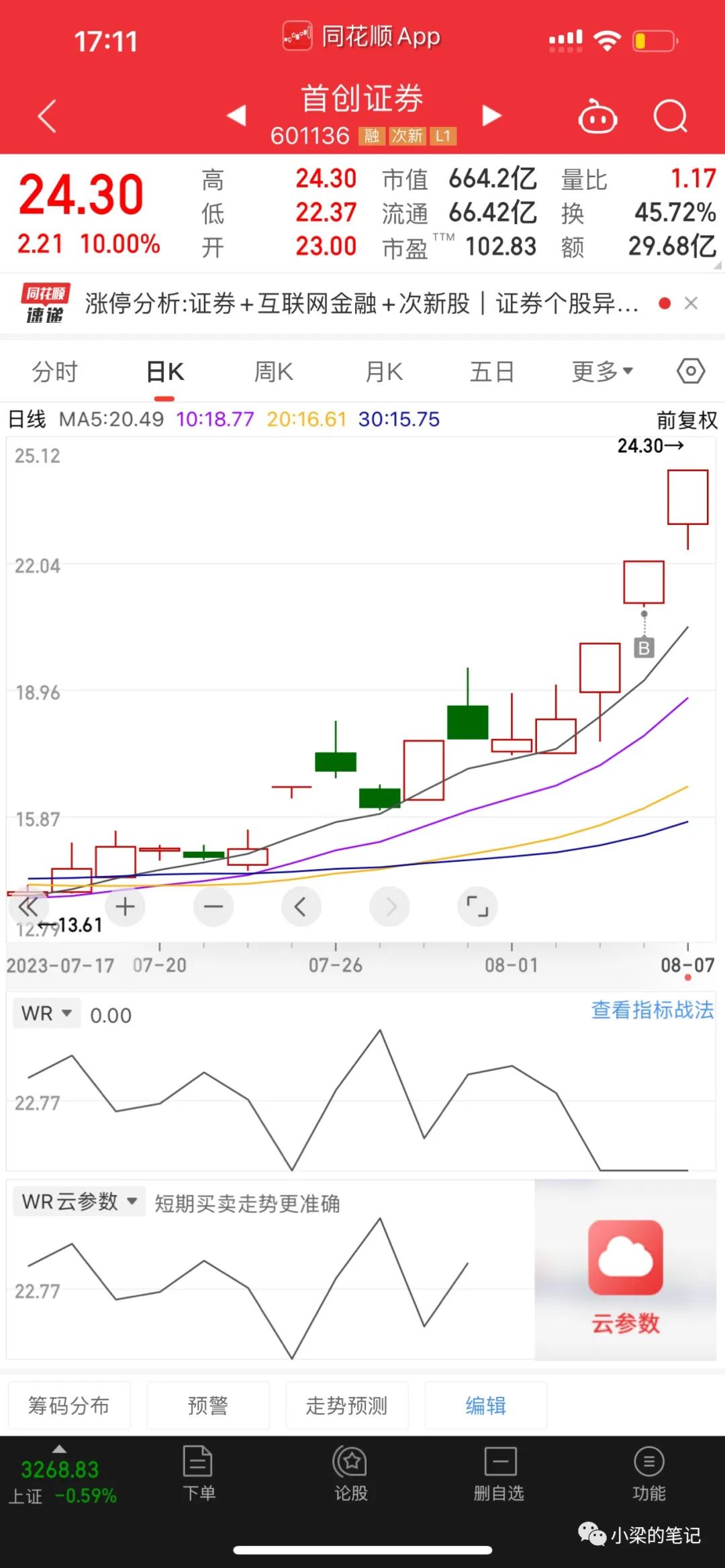Image resolution: width=725 pixels, height=1568 pixels.
Task: Dismiss the 涨停分析 news banner
Action: click(691, 303)
